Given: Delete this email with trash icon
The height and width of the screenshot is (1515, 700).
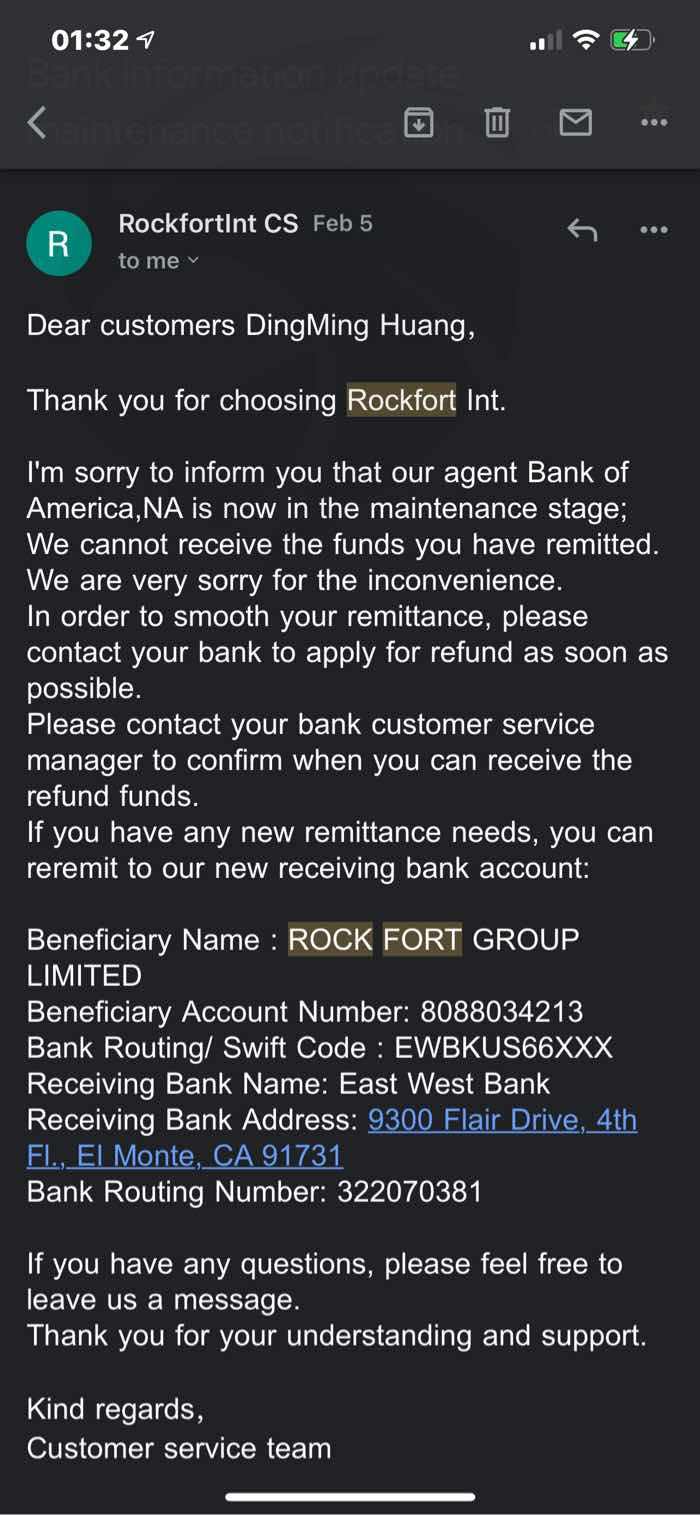Looking at the screenshot, I should click(497, 123).
